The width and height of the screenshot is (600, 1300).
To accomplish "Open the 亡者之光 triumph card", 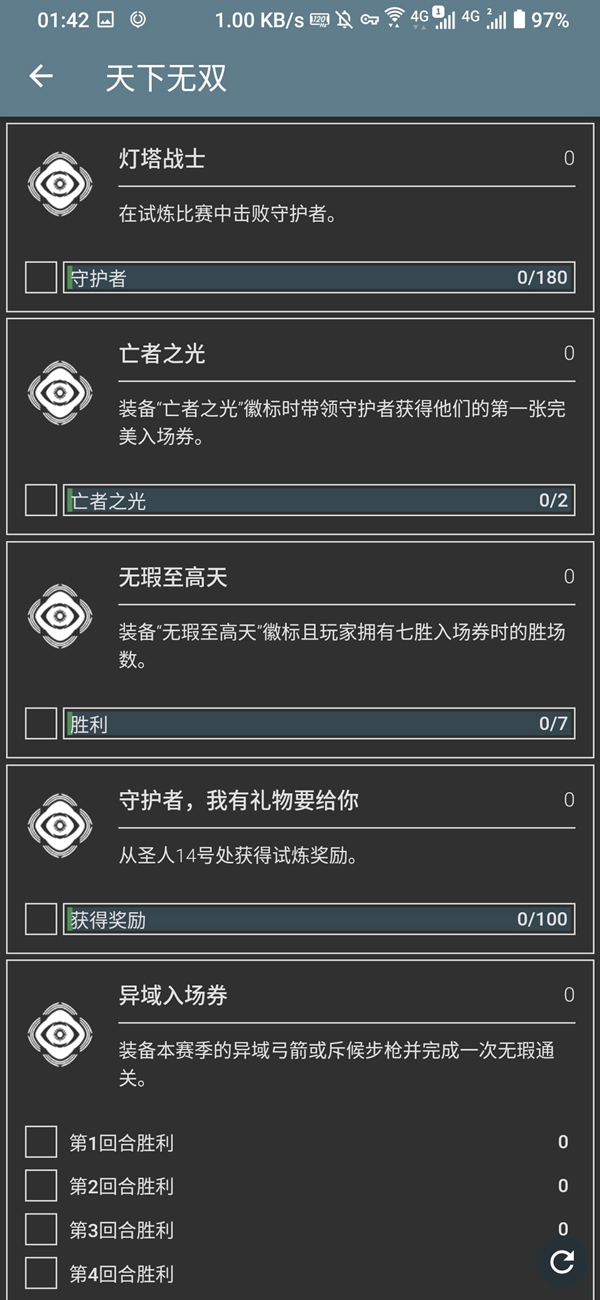I will click(300, 427).
